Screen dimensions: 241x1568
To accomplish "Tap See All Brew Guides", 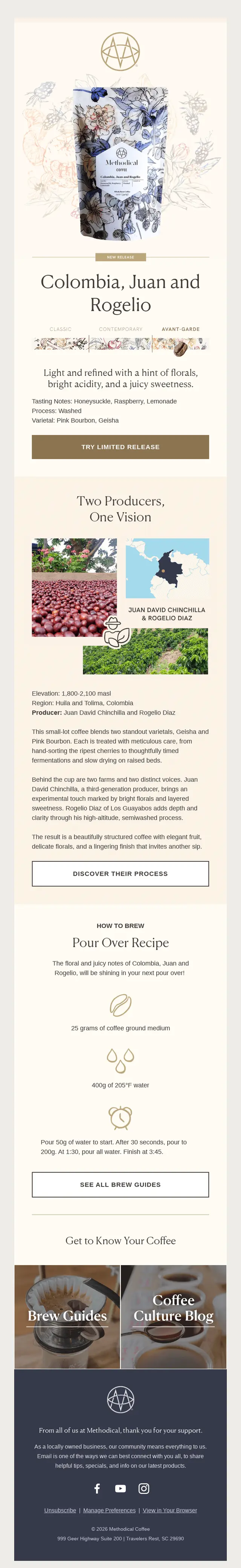I will tap(120, 1185).
